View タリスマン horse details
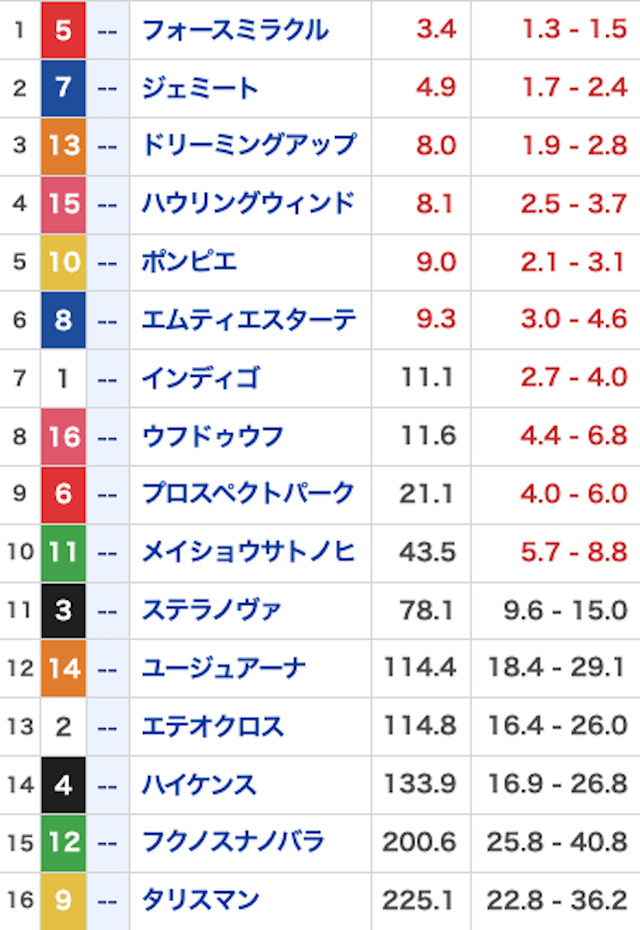The height and width of the screenshot is (930, 640). coord(200,899)
